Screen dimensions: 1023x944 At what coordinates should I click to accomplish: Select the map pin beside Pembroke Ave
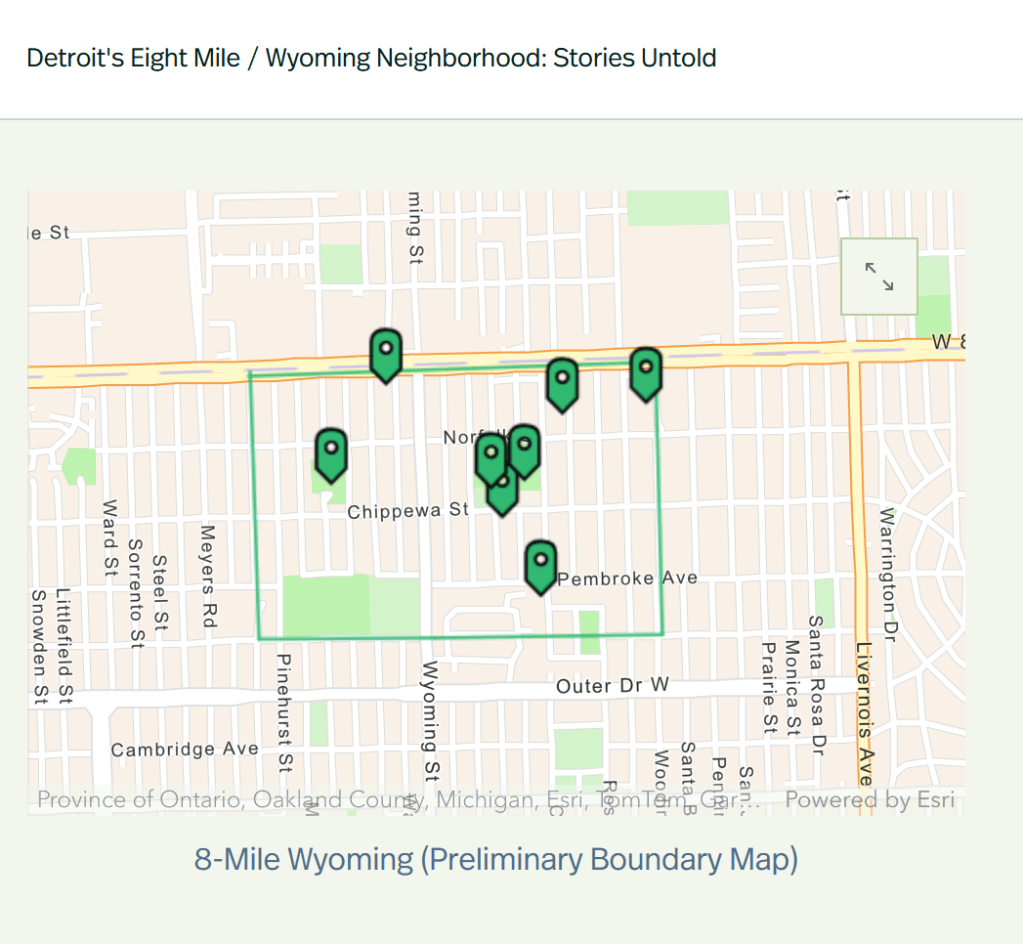(x=540, y=565)
